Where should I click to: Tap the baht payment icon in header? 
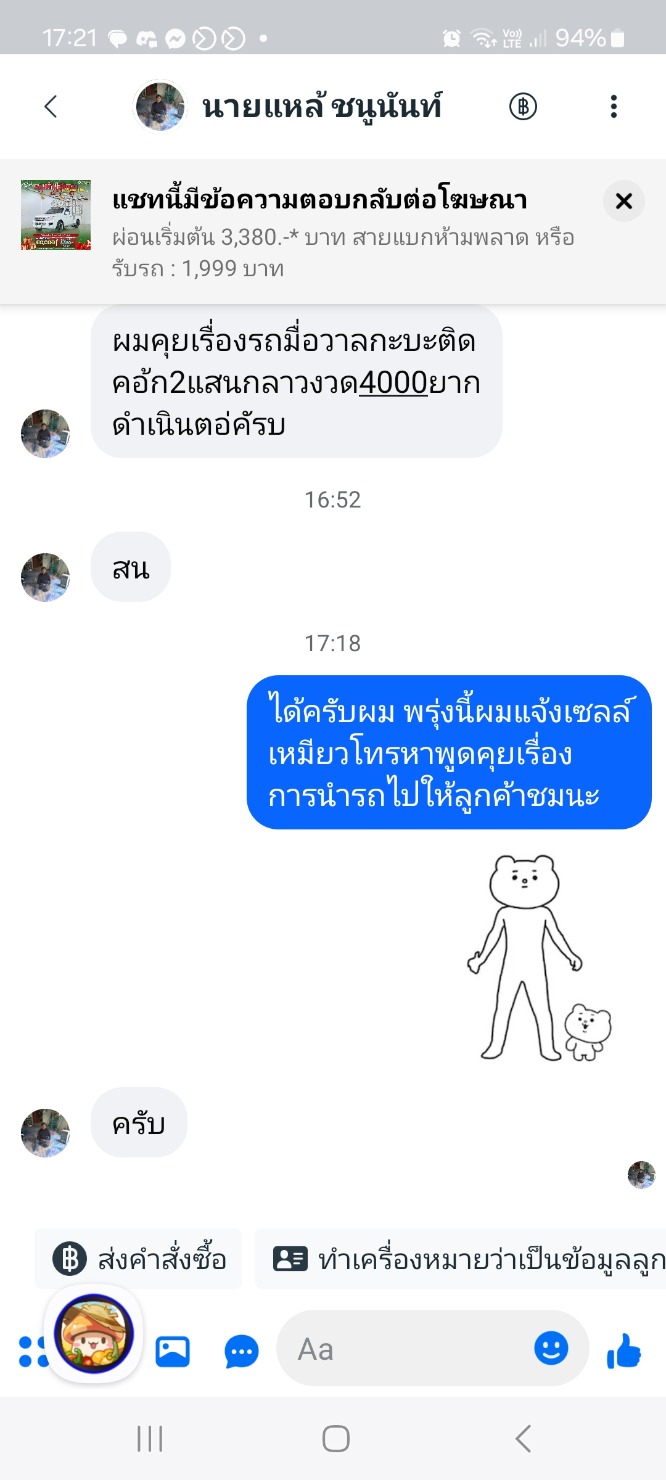(x=523, y=106)
